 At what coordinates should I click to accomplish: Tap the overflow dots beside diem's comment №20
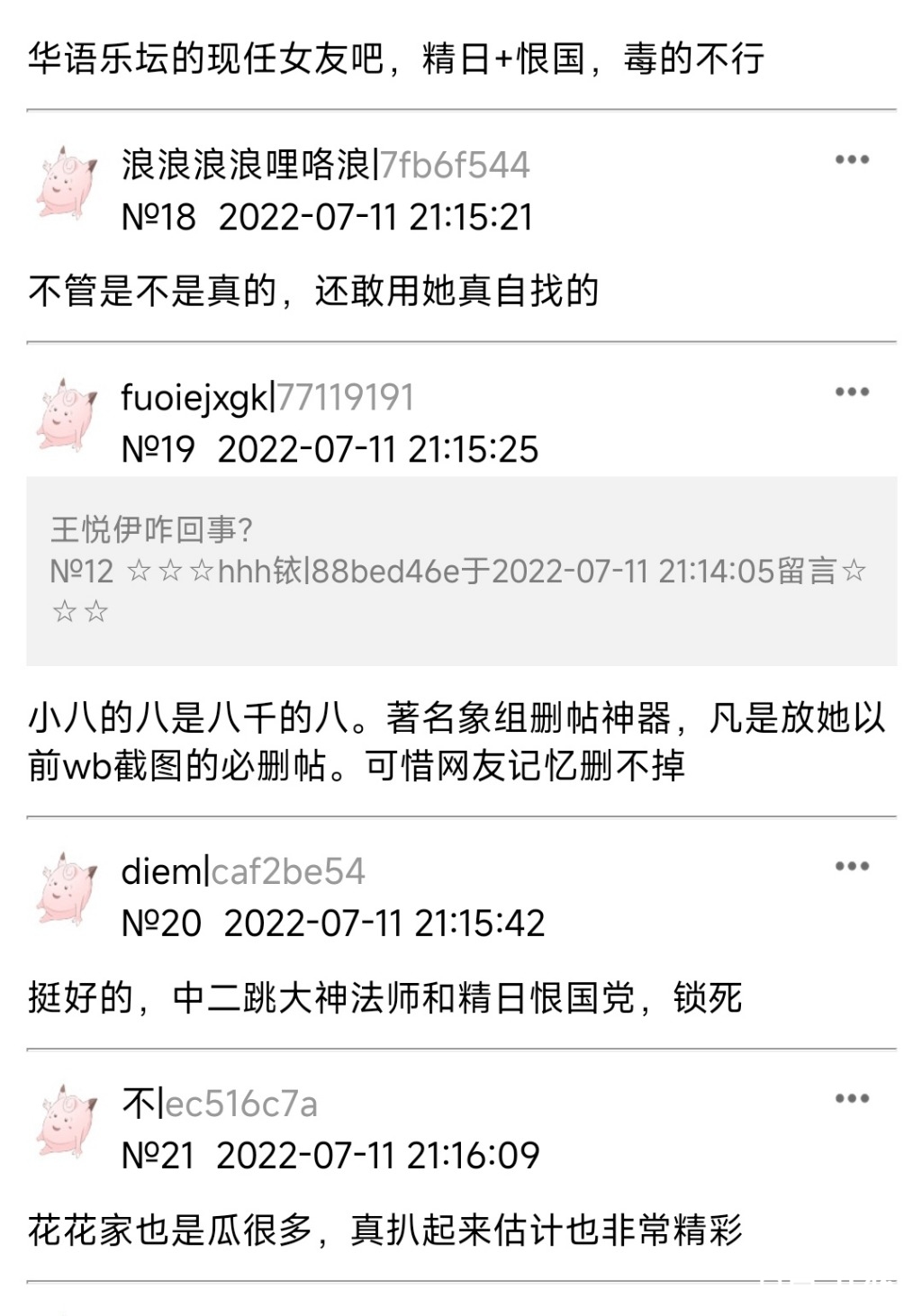coord(852,867)
